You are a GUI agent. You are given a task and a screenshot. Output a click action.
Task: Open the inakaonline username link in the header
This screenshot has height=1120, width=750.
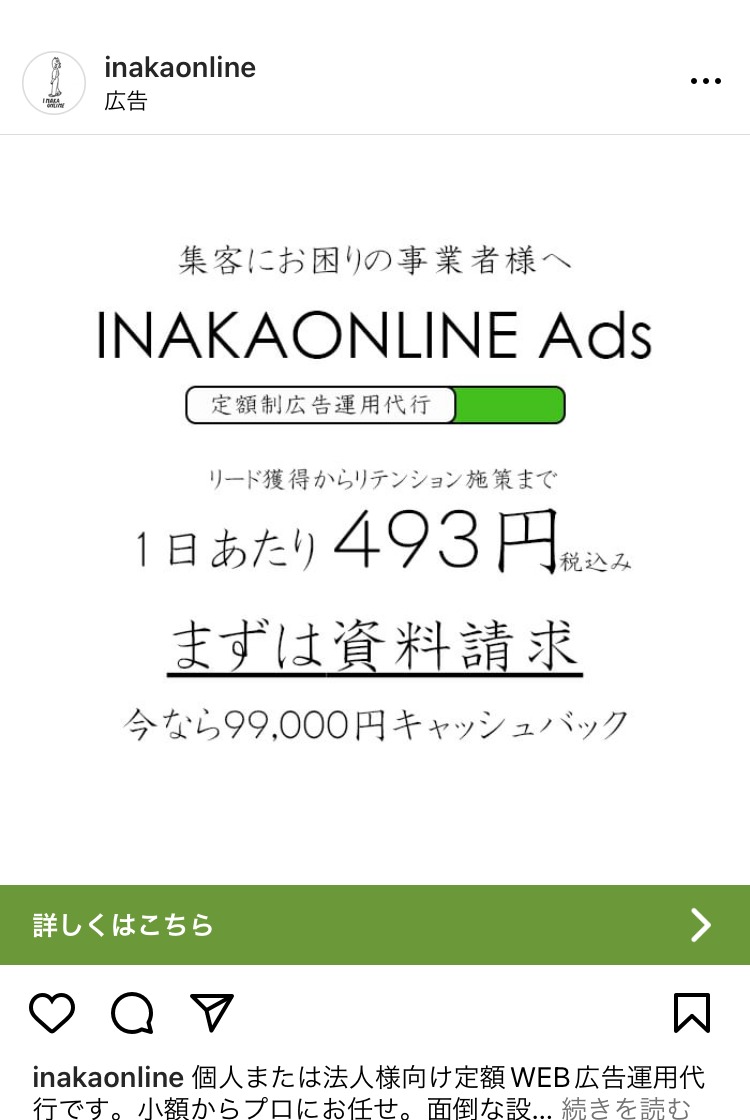point(180,68)
